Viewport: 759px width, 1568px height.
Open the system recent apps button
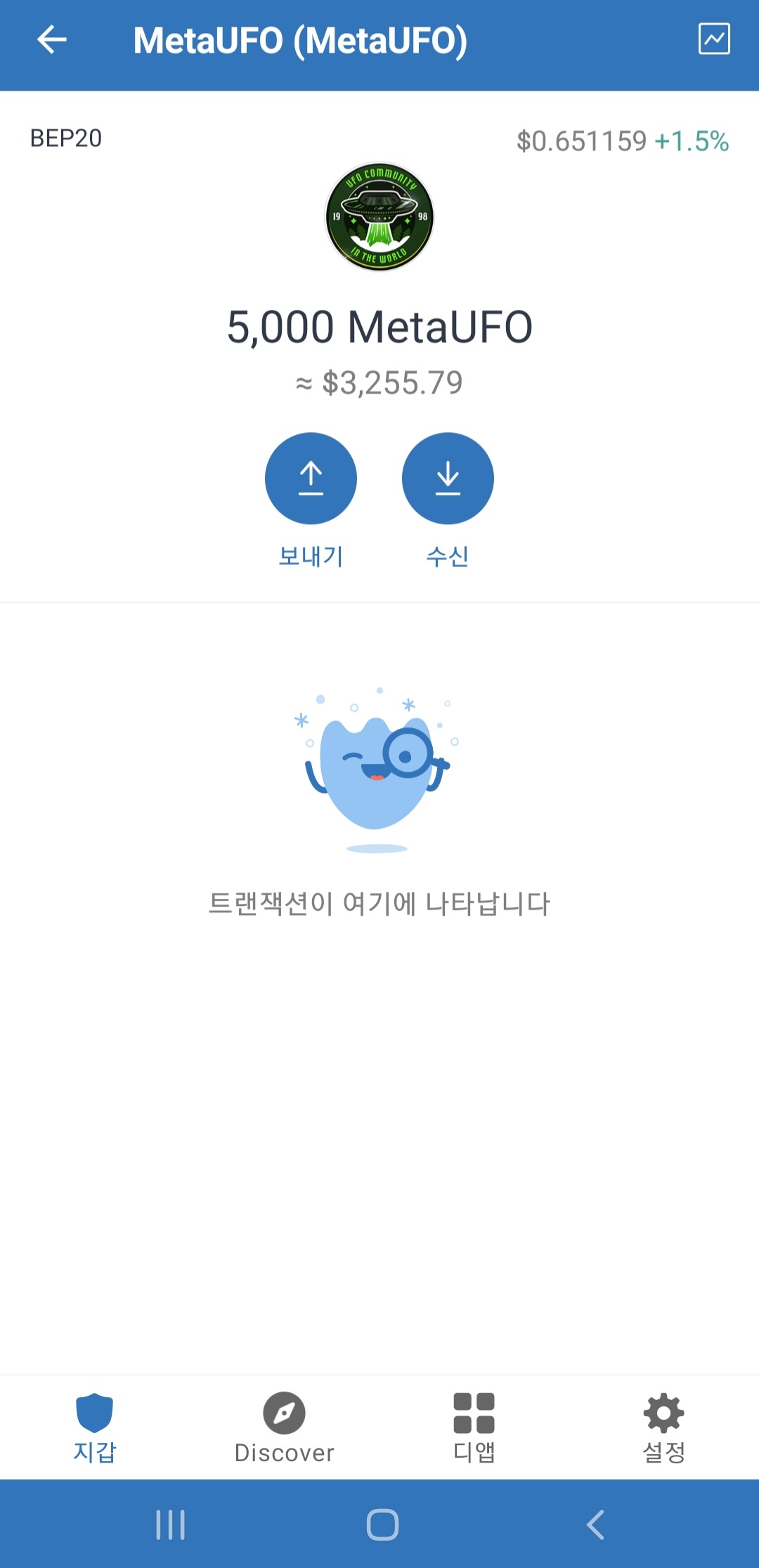[170, 1524]
